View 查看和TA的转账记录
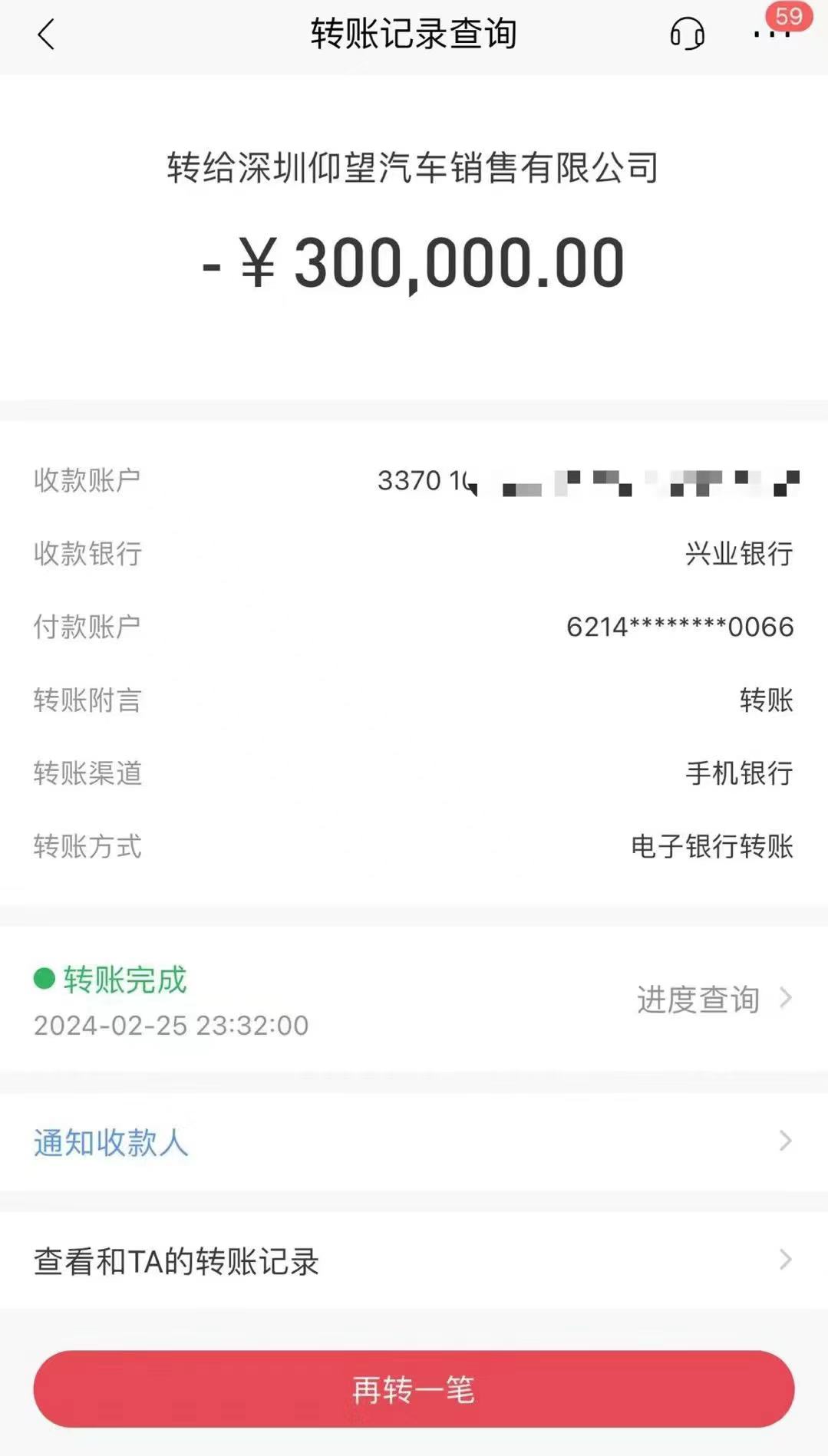828x1456 pixels. (414, 1260)
